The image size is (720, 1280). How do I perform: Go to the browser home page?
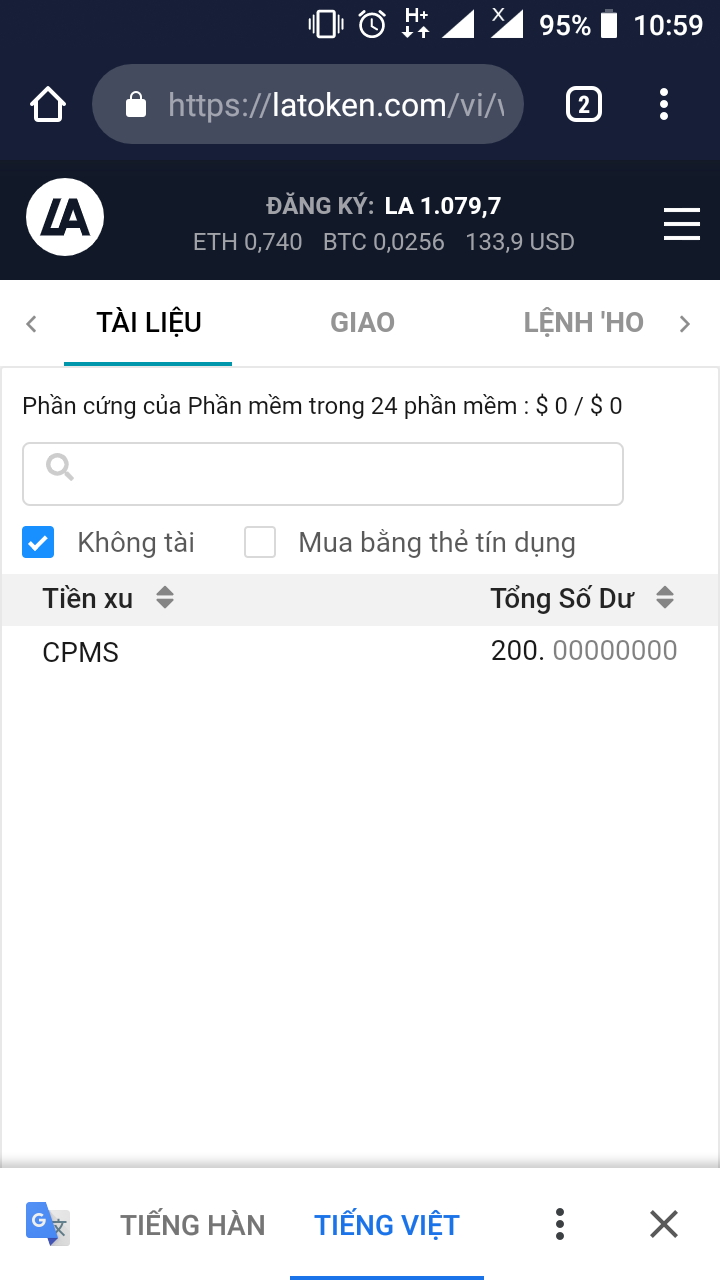tap(48, 104)
